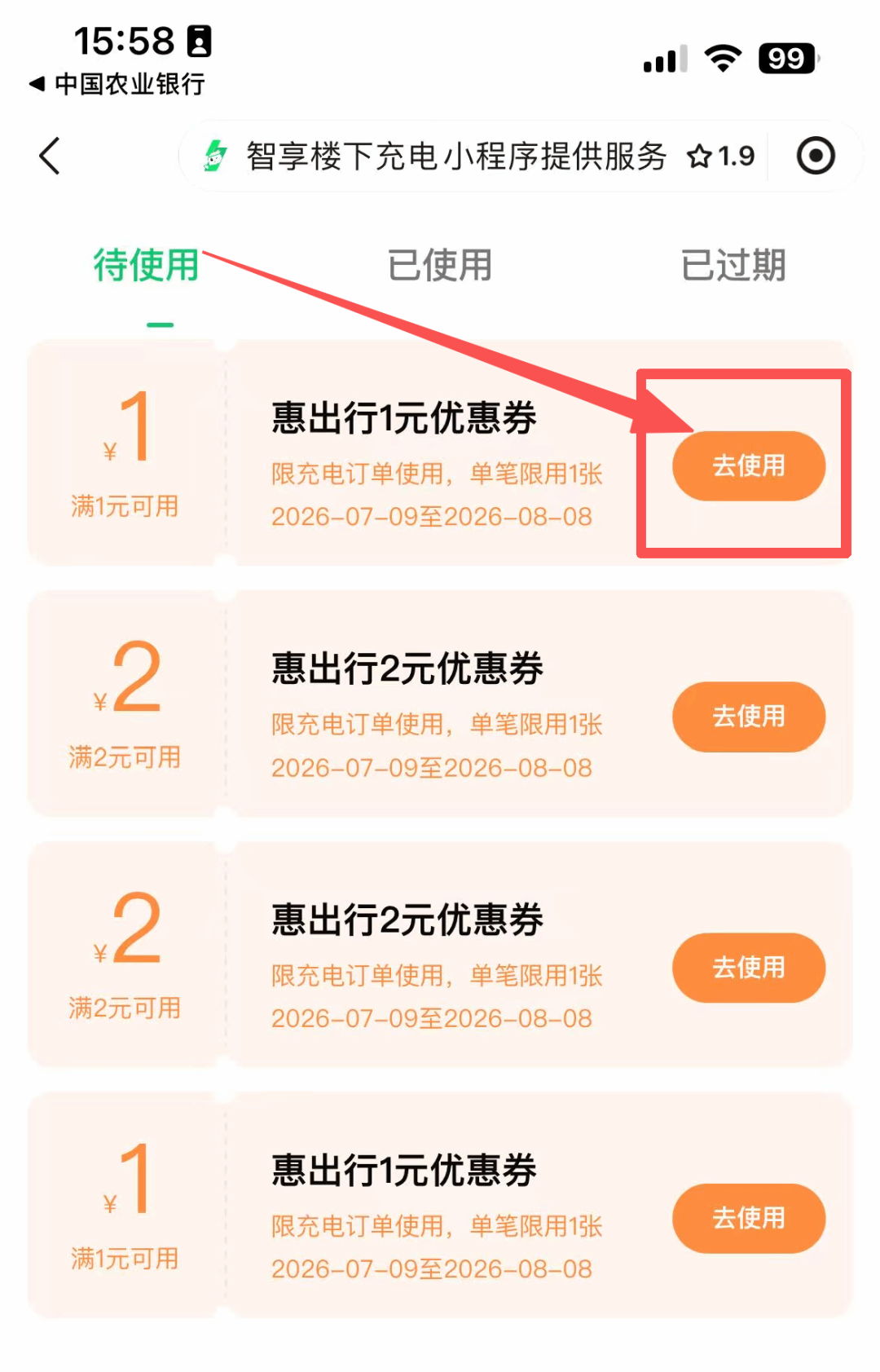Viewport: 880px width, 1372px height.
Task: Switch to the 已使用 tab
Action: coord(440,265)
